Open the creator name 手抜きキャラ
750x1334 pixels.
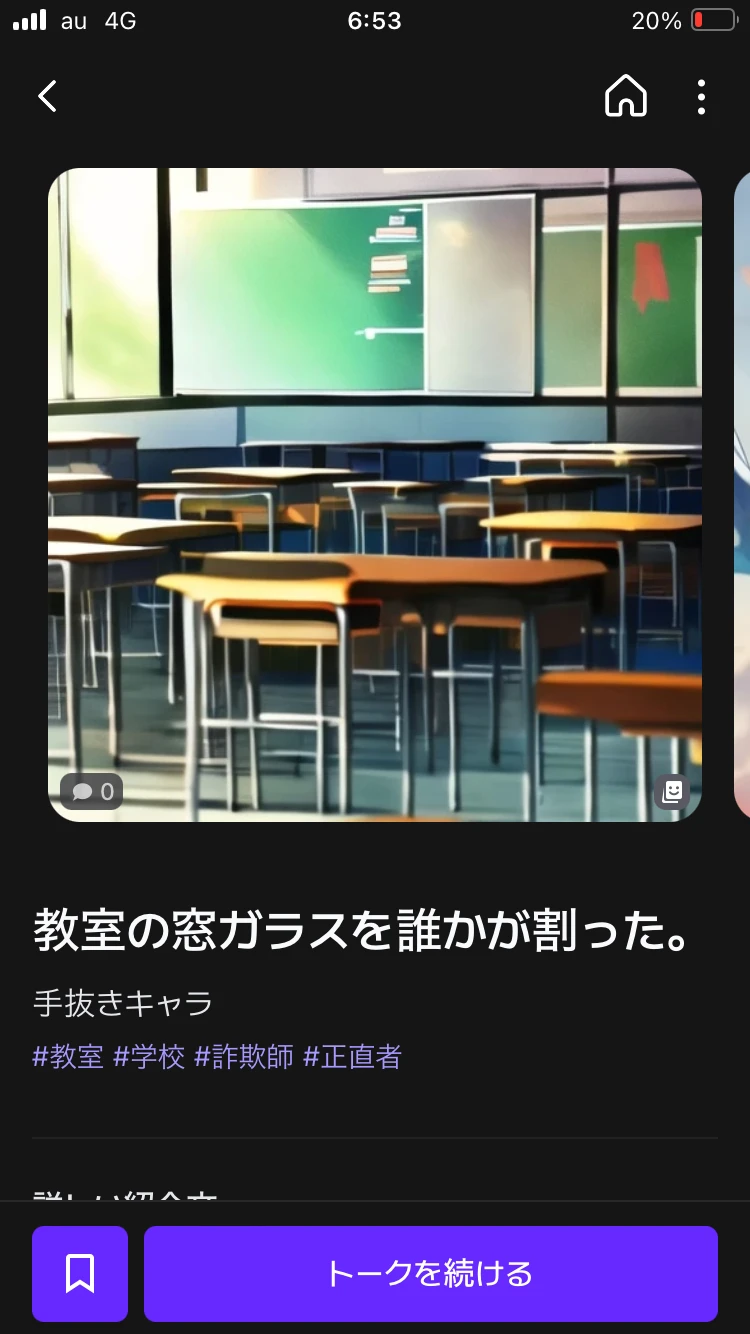click(123, 1003)
